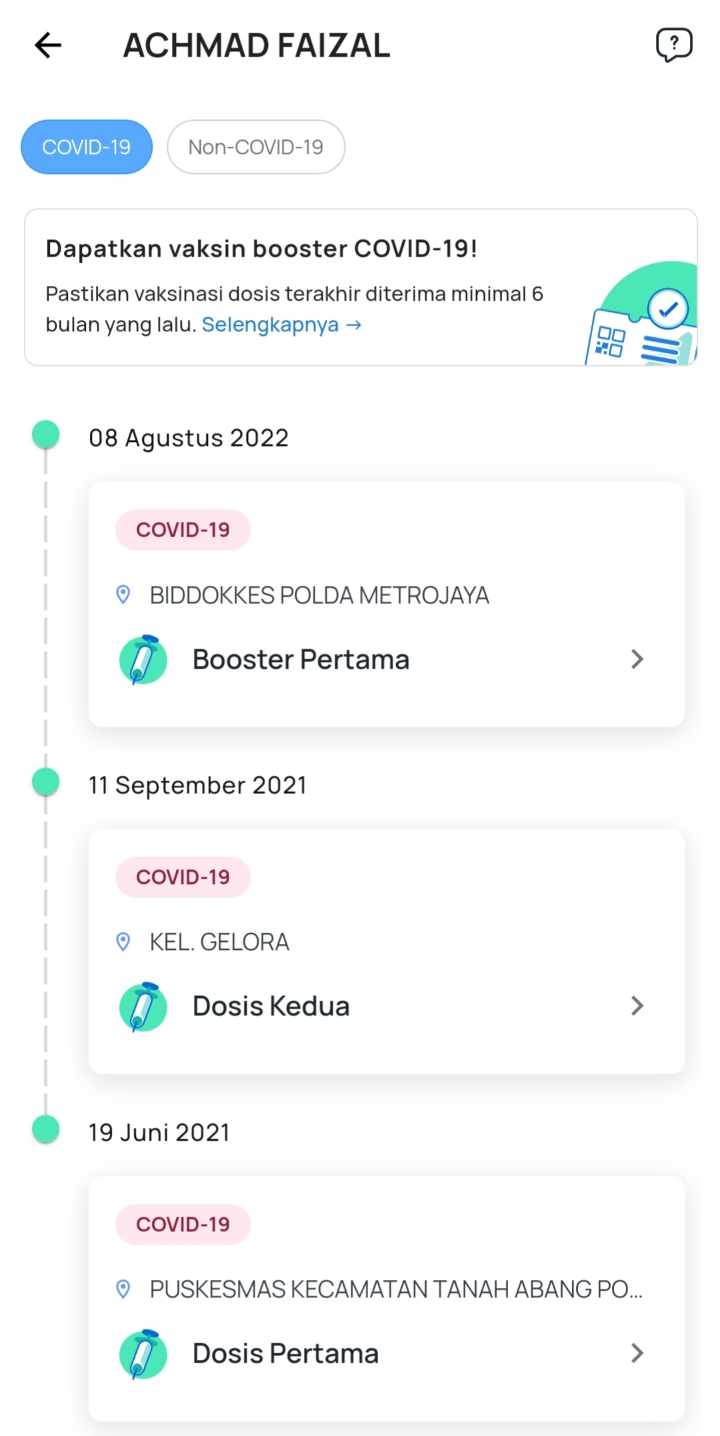Switch to the Non-COVID-19 chip
This screenshot has width=720, height=1436.
pos(256,147)
